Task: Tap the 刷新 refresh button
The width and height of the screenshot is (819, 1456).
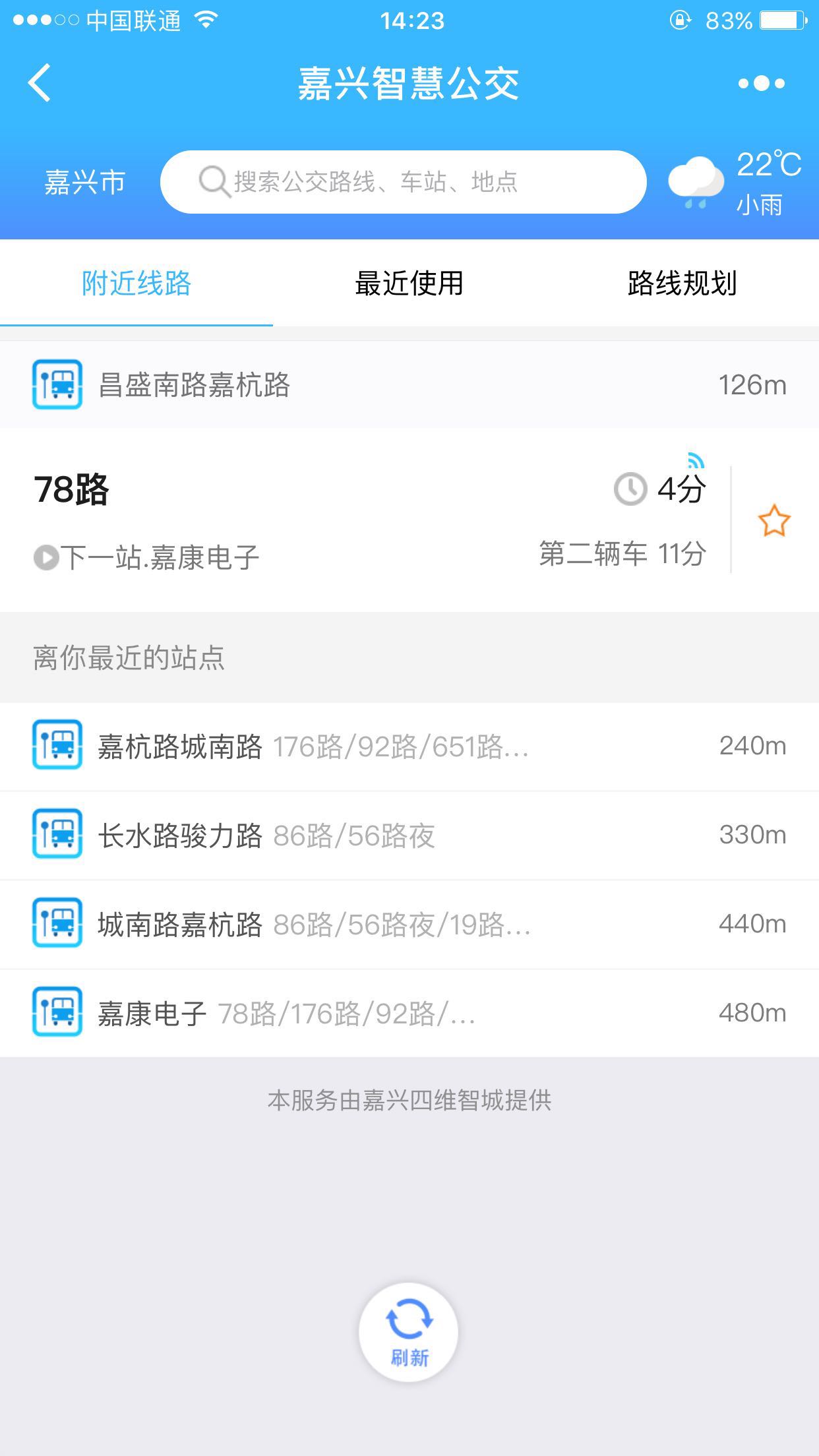Action: pyautogui.click(x=409, y=1332)
